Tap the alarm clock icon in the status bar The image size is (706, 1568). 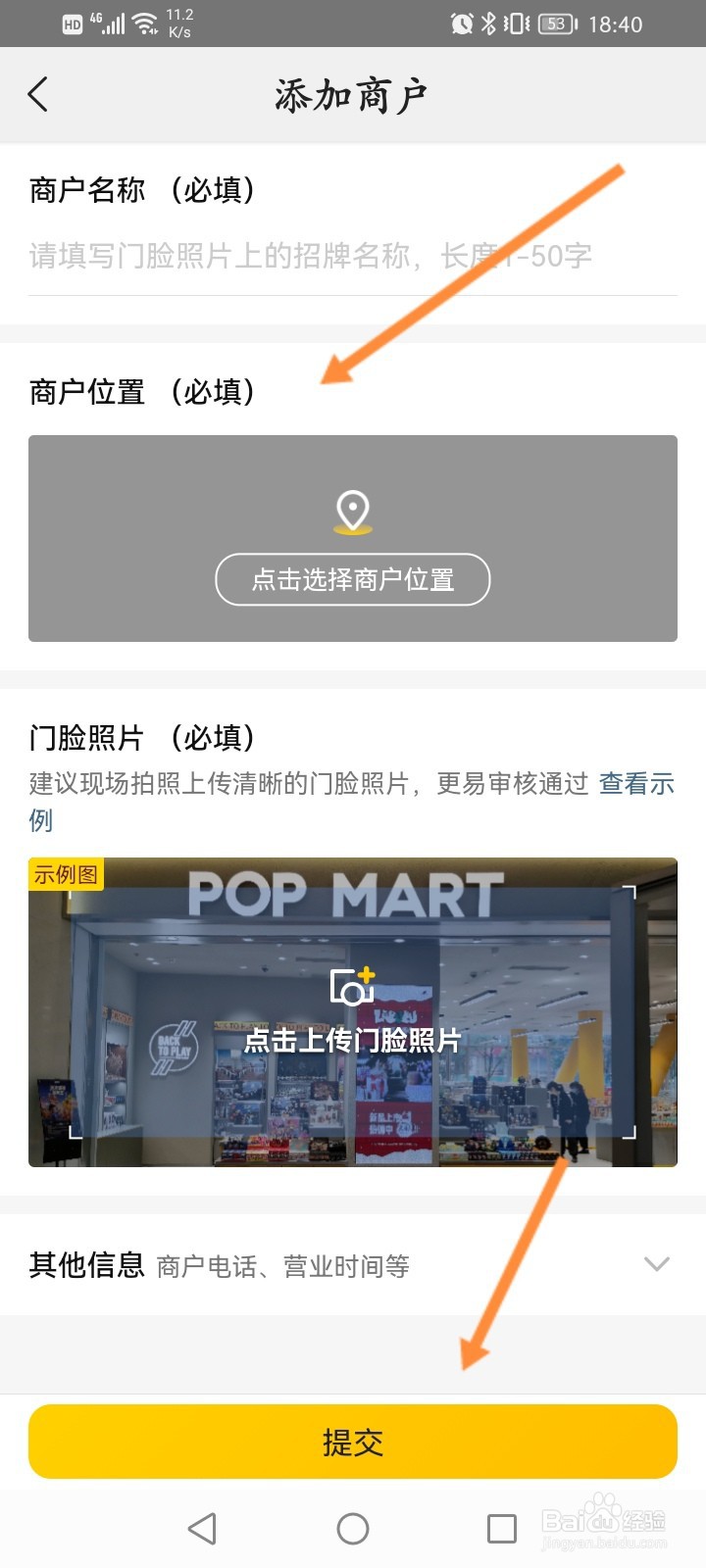click(x=461, y=22)
